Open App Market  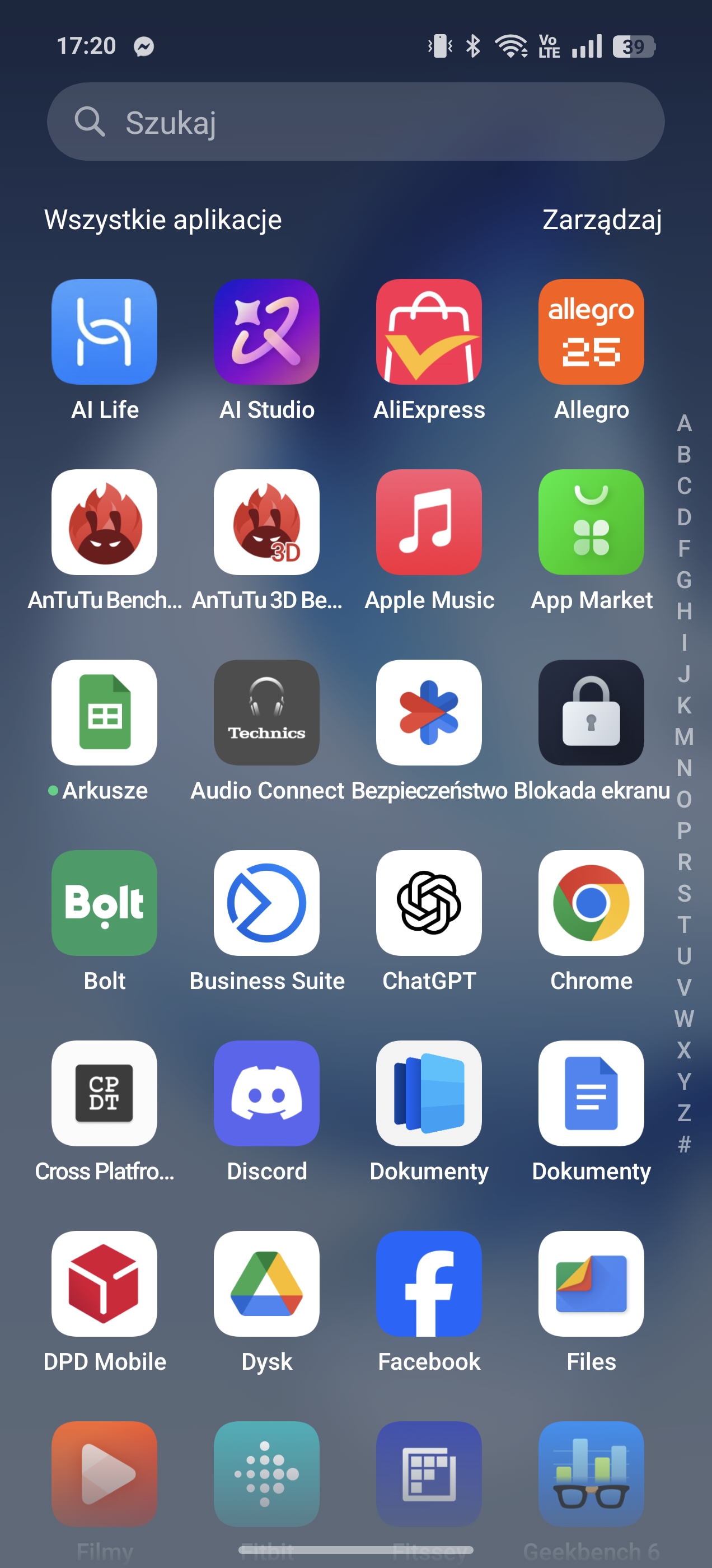pyautogui.click(x=591, y=522)
